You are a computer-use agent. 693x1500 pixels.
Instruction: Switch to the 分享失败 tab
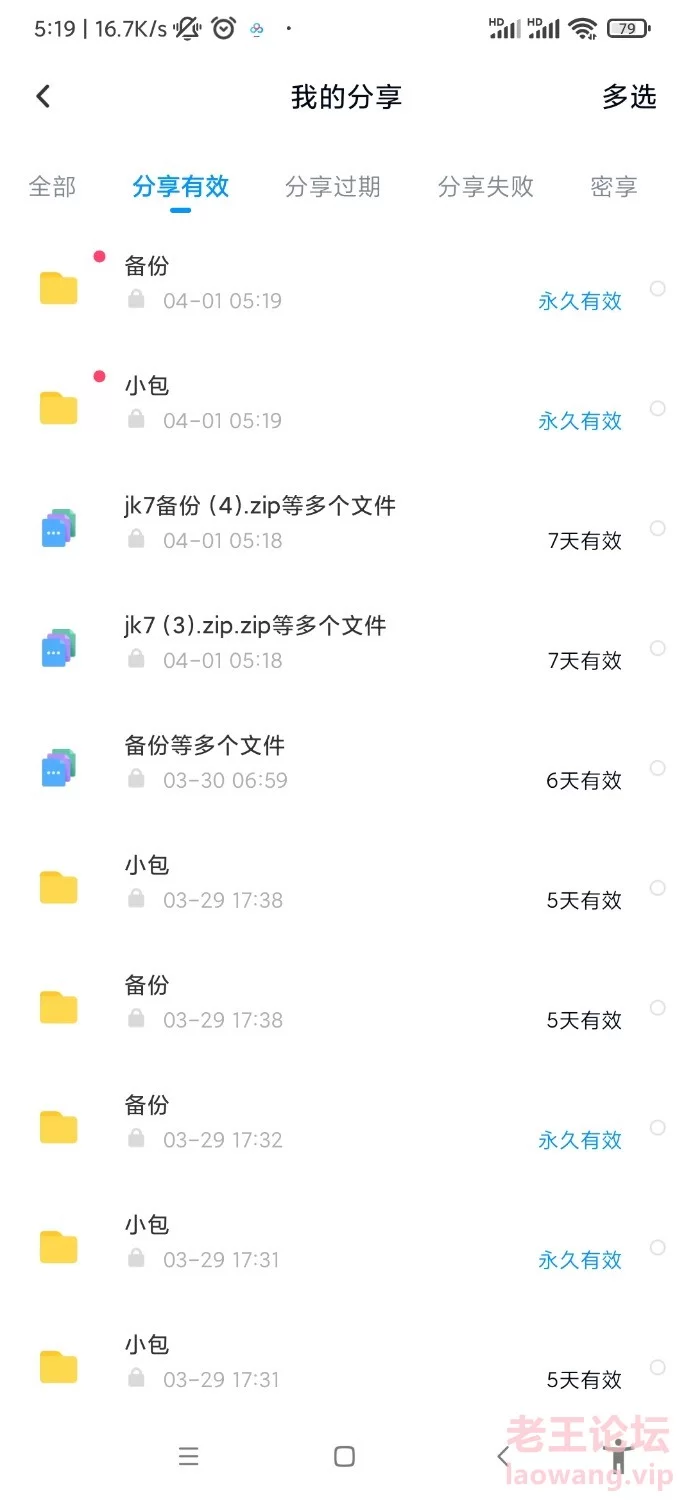tap(486, 187)
